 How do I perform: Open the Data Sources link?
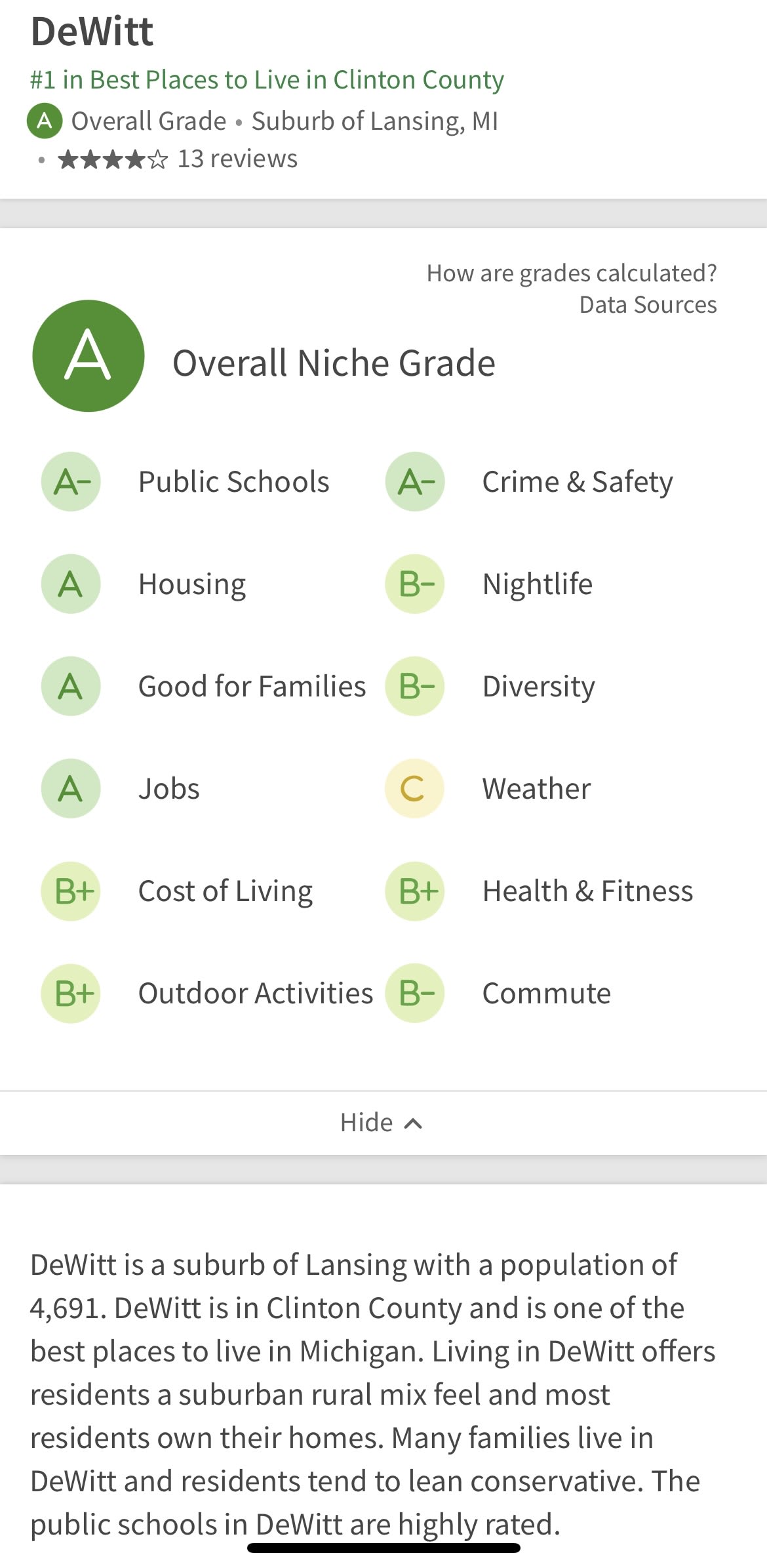click(648, 305)
